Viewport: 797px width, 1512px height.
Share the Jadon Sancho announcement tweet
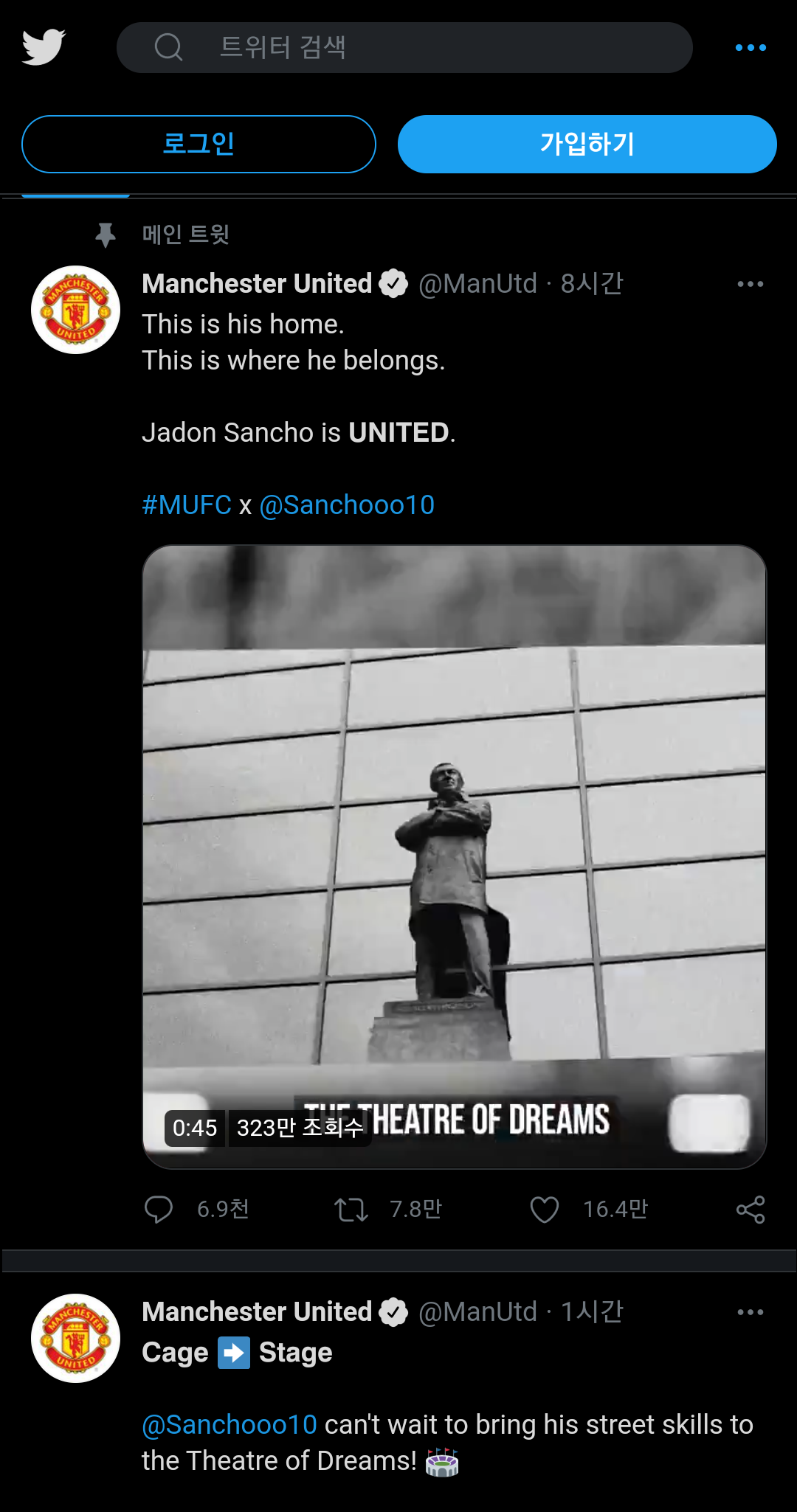coord(751,1210)
